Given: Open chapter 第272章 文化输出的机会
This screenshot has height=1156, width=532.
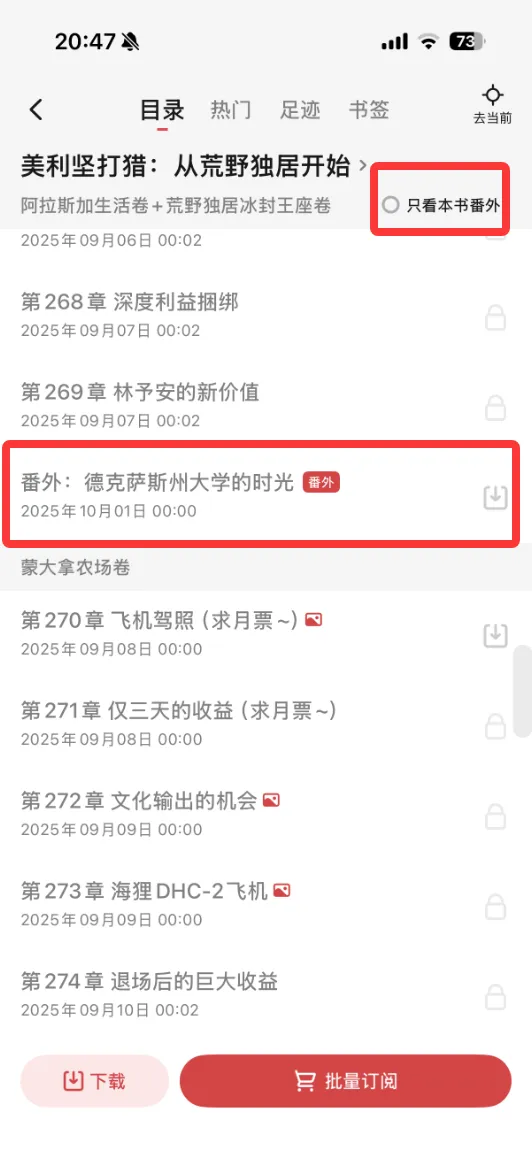Looking at the screenshot, I should coord(266,813).
